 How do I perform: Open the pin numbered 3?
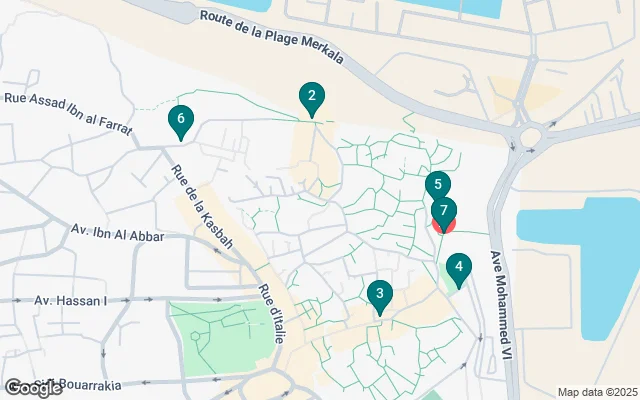[379, 294]
